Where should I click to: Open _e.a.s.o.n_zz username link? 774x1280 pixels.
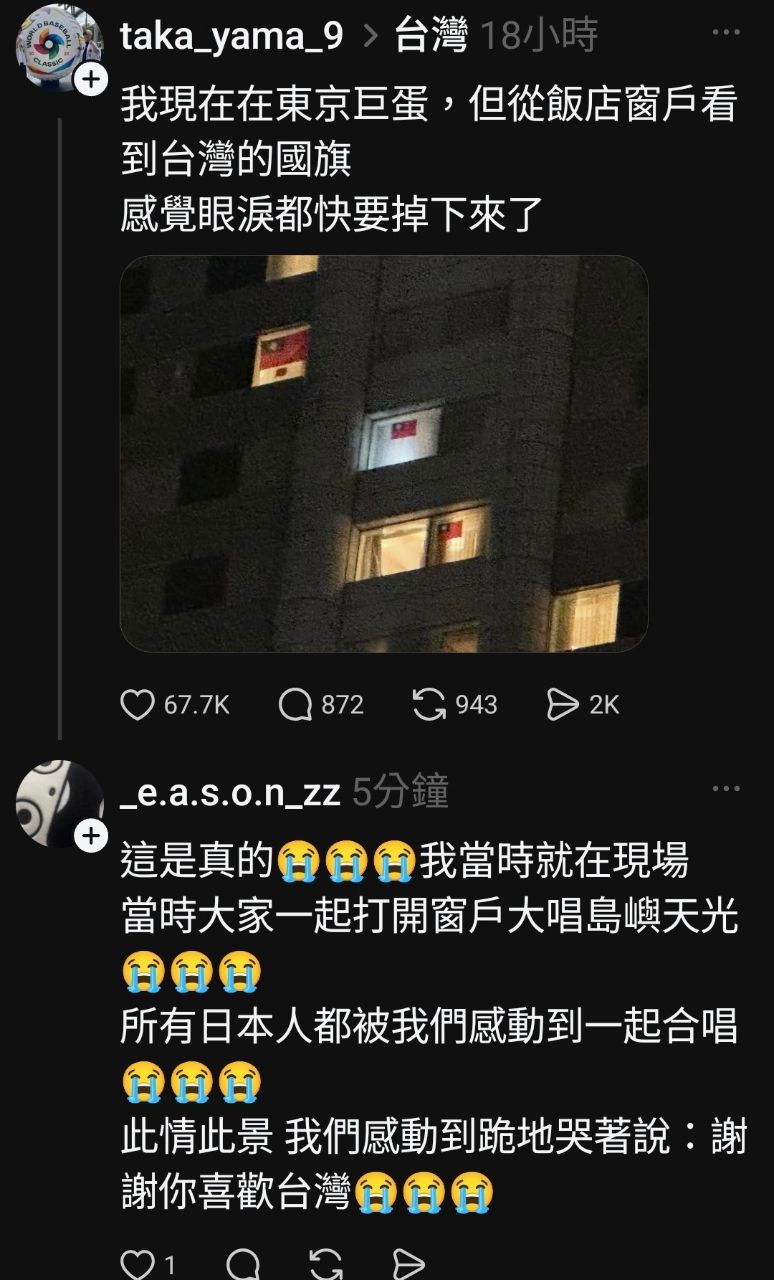click(x=230, y=792)
